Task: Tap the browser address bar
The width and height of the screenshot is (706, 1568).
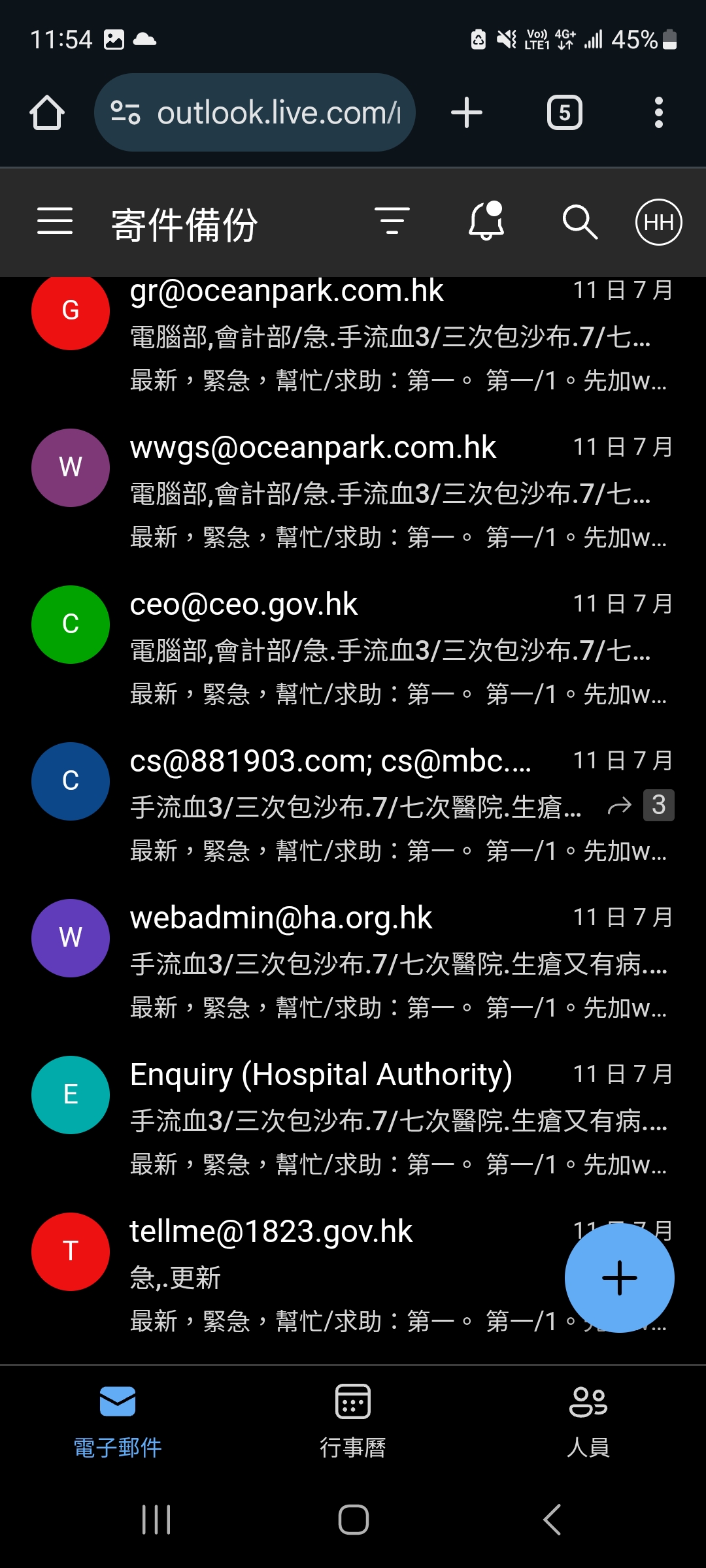Action: pos(255,112)
